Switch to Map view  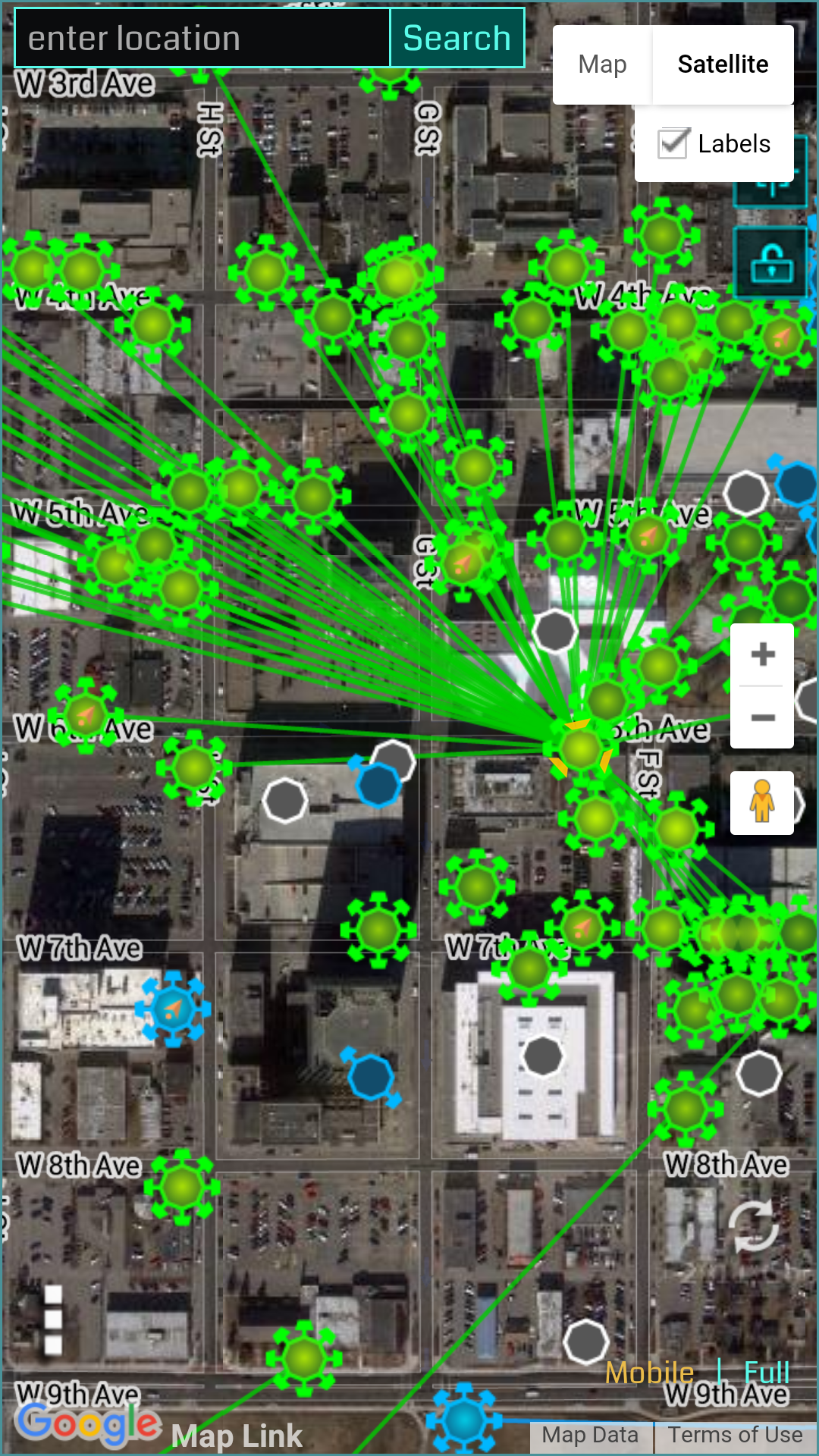(602, 64)
